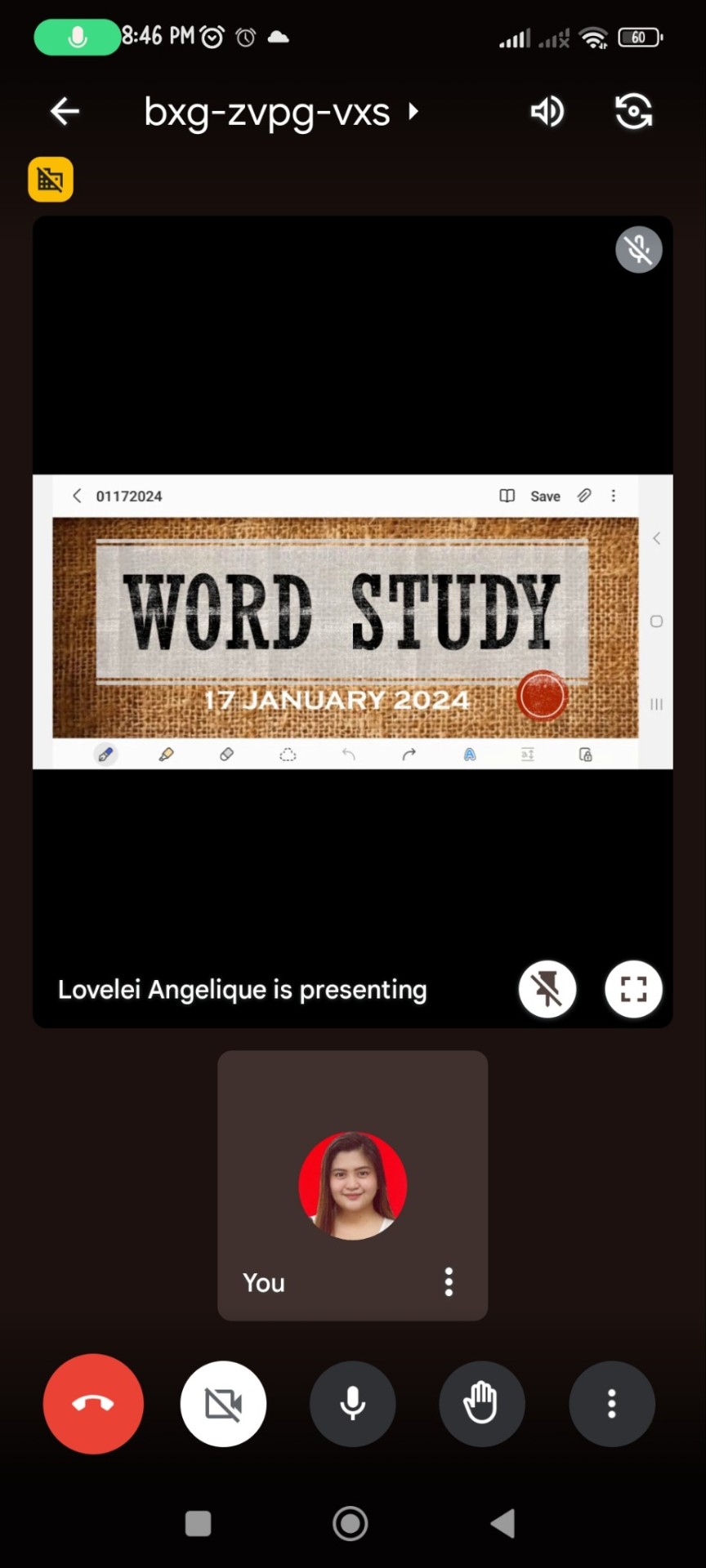Tap the yellow captions-off badge
Viewport: 706px width, 1568px height.
click(51, 179)
